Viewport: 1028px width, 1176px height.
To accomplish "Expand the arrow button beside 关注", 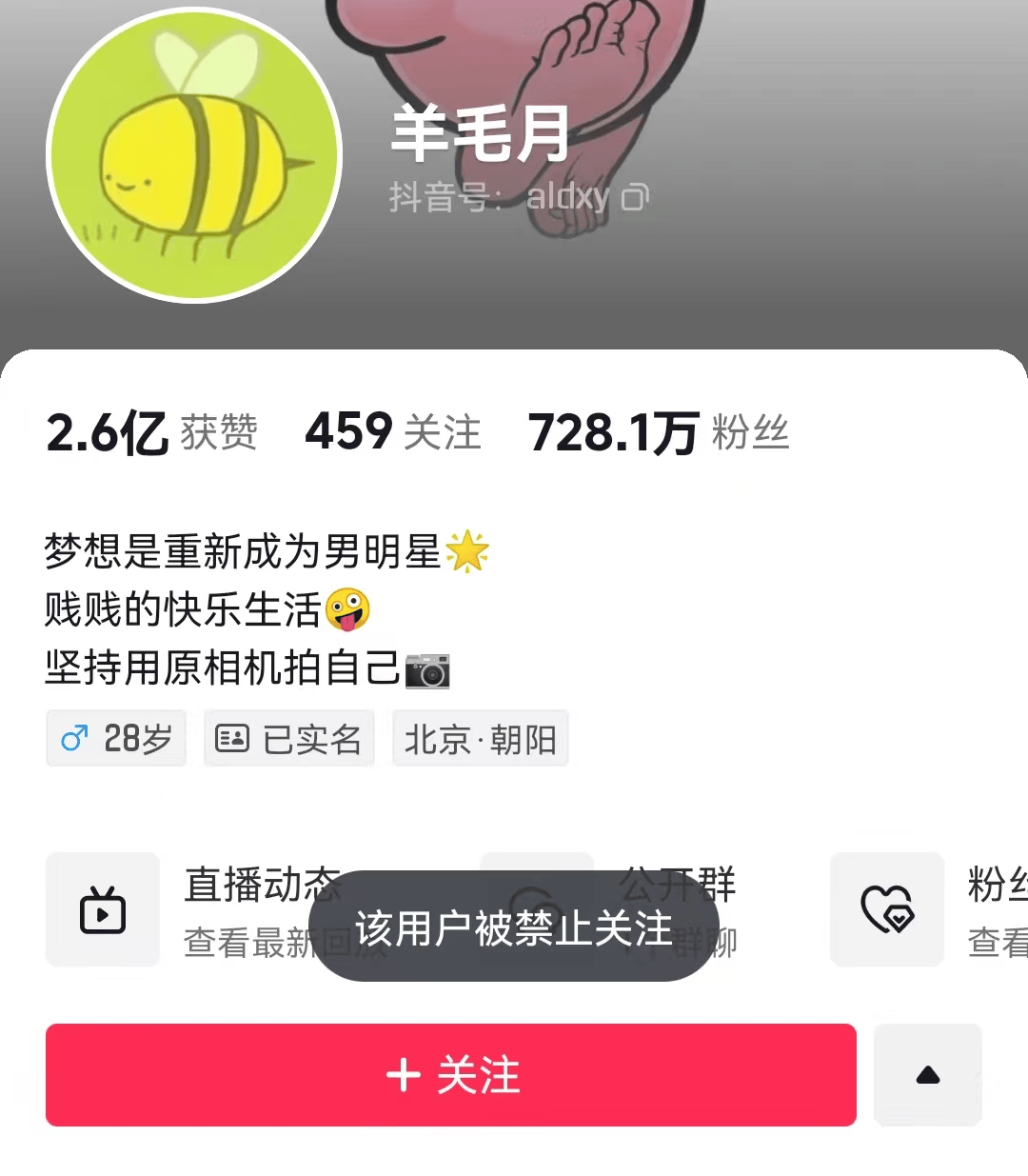I will point(927,1075).
